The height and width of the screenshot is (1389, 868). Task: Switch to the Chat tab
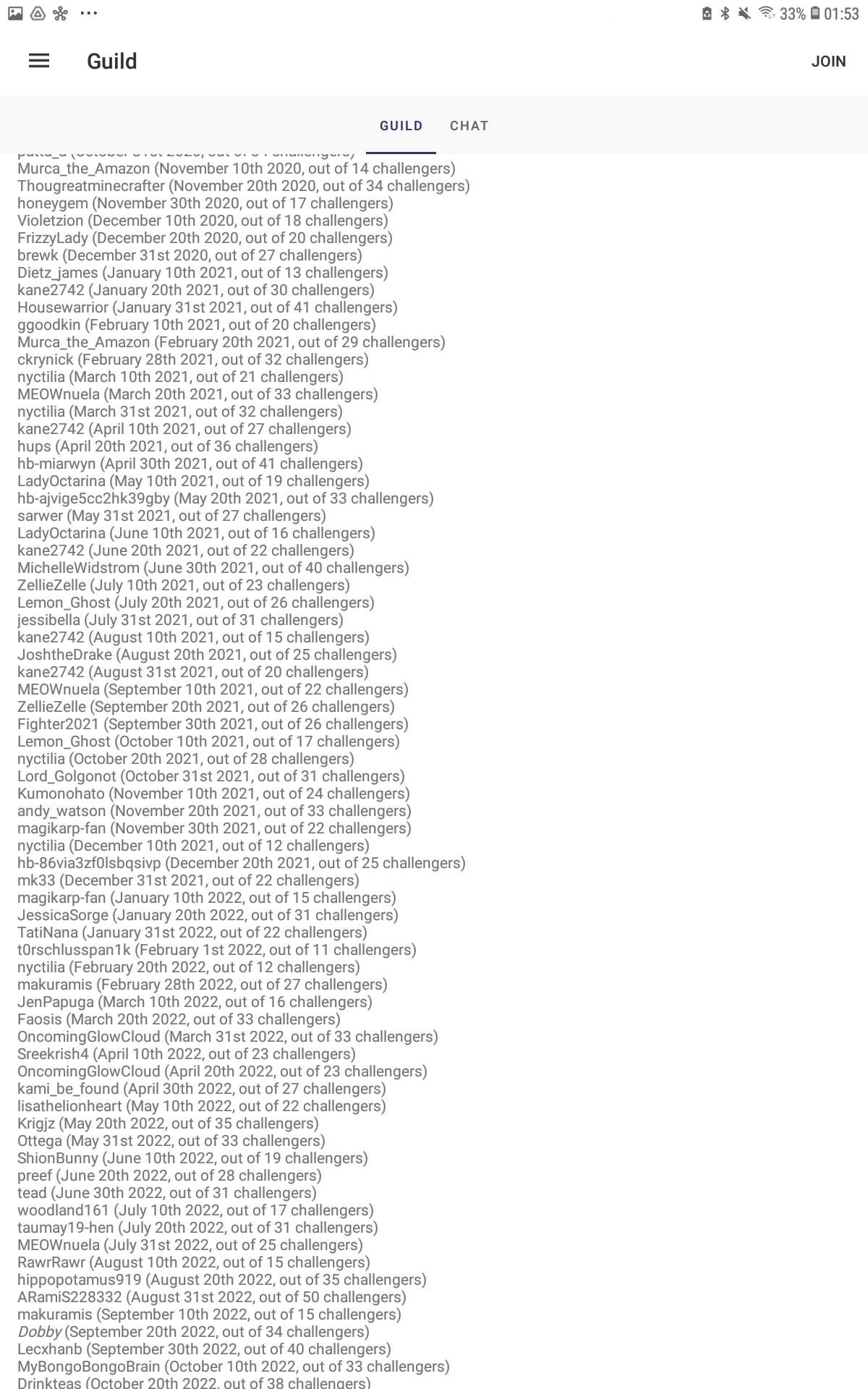point(469,126)
